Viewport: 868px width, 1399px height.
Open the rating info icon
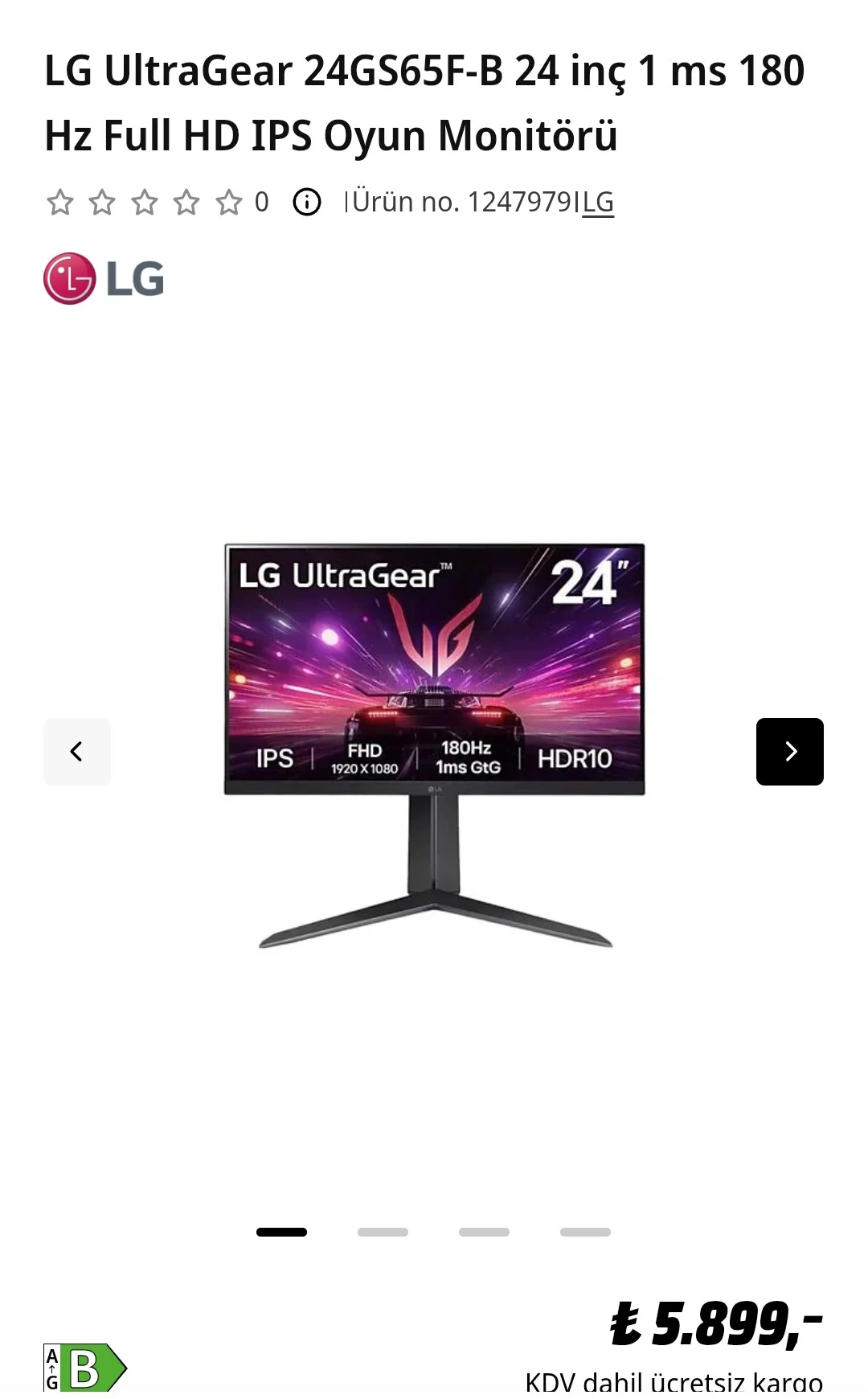tap(306, 202)
